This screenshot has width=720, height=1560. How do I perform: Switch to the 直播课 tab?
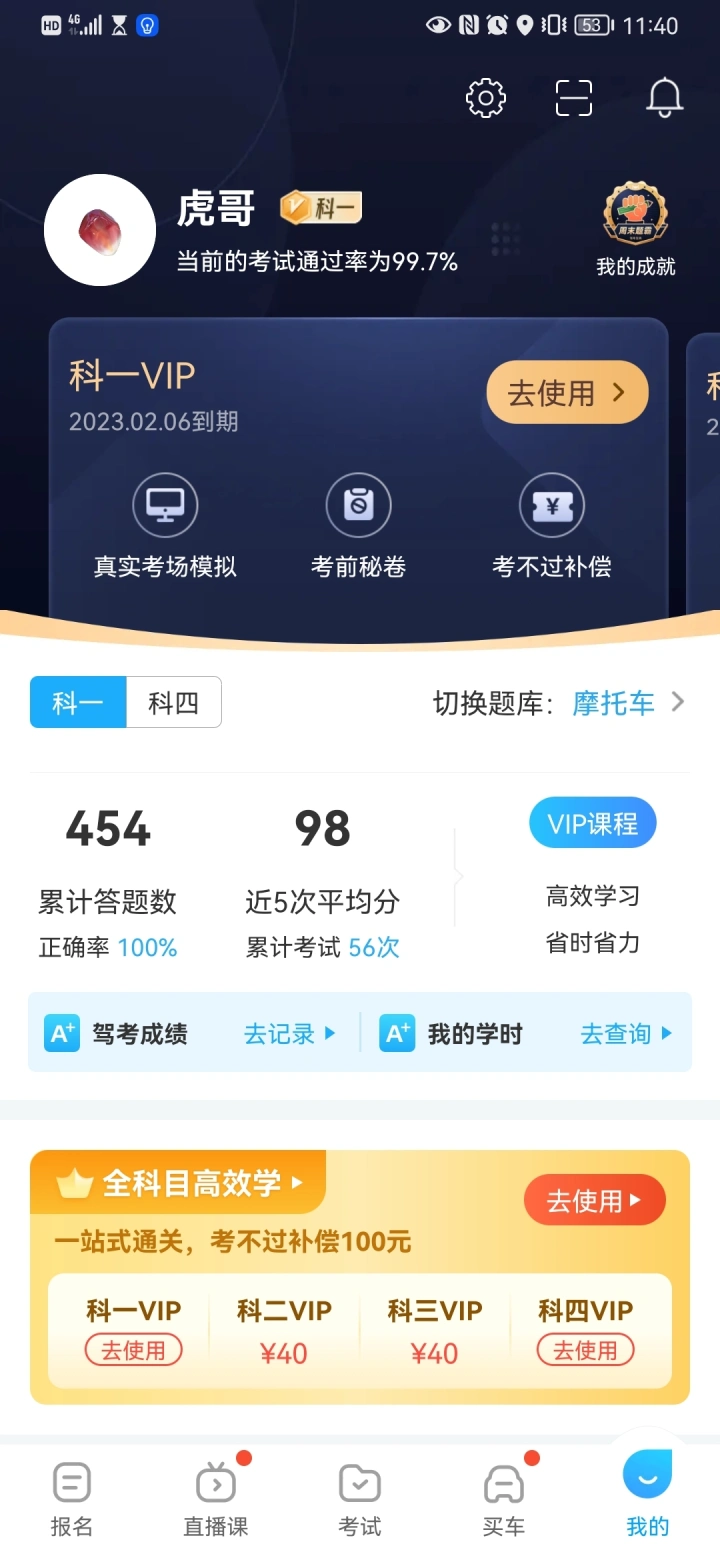point(216,1497)
